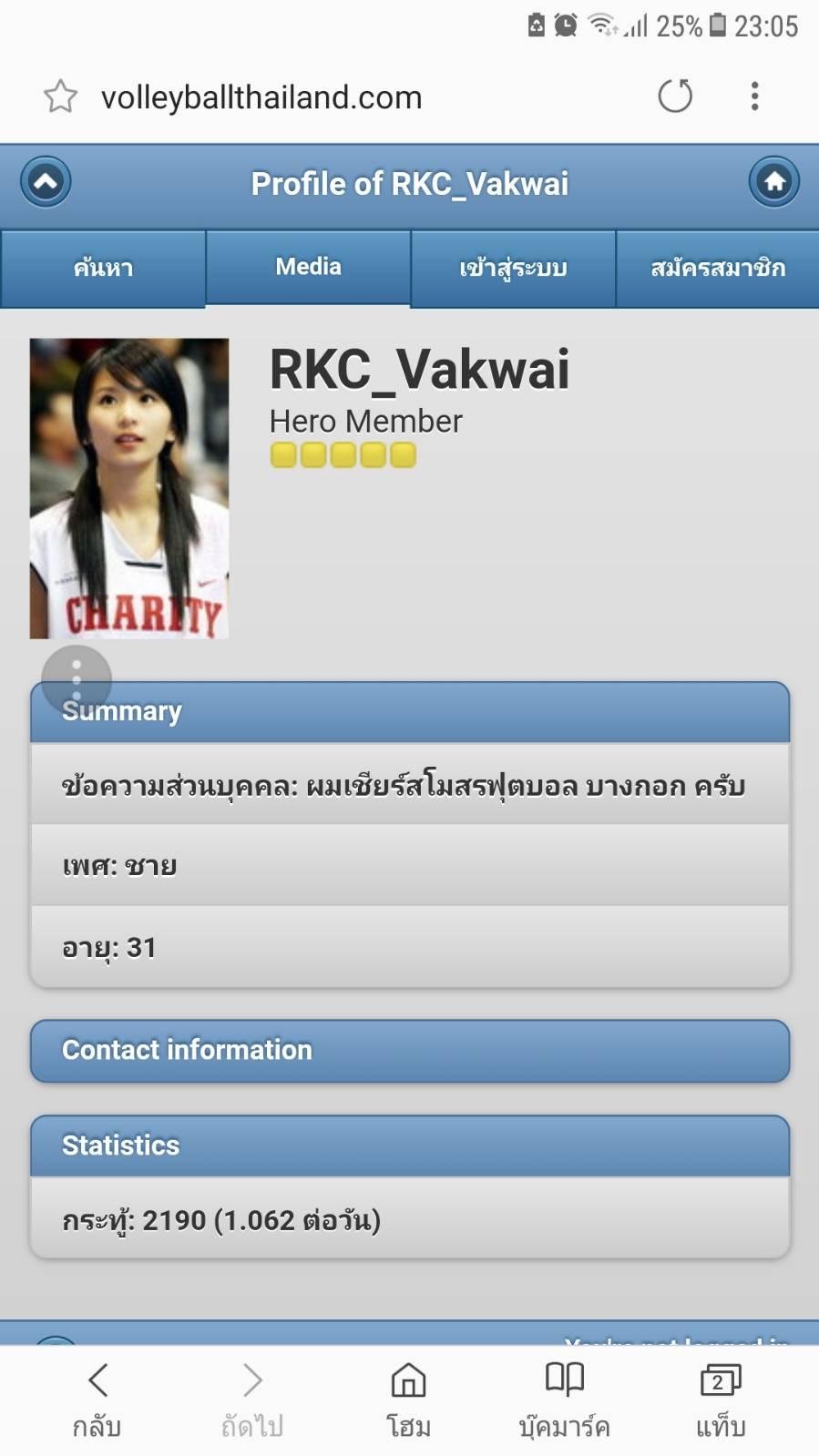This screenshot has height=1456, width=819.
Task: Open the ค้นหา search tab
Action: (103, 268)
